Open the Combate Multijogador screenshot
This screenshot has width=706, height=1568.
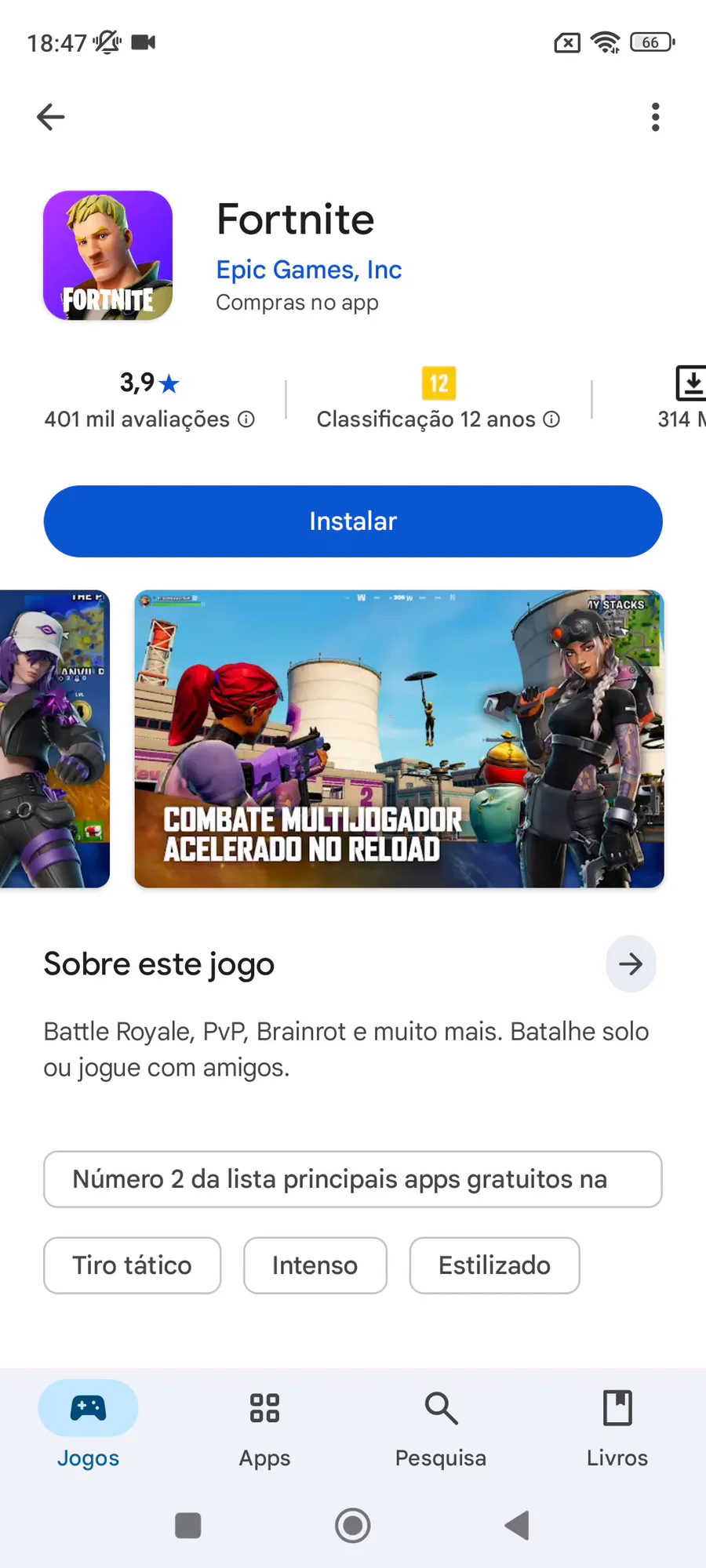pyautogui.click(x=398, y=739)
